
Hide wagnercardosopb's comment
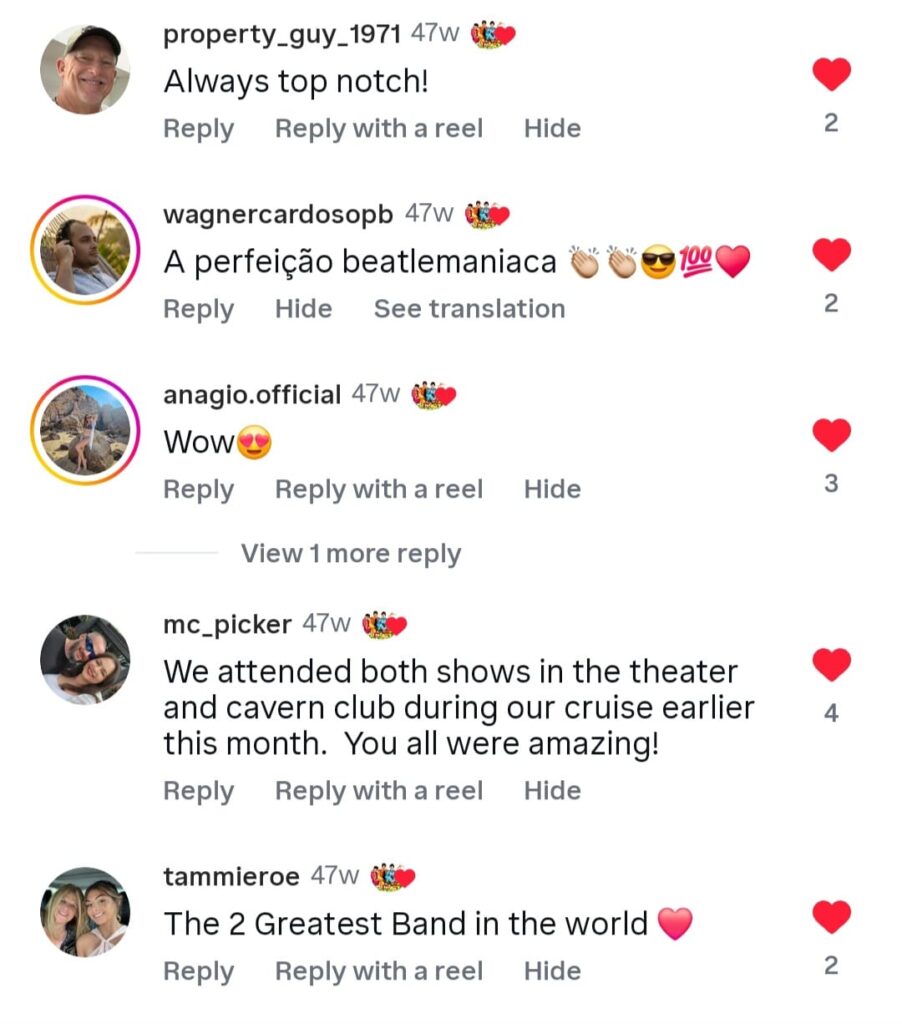click(303, 309)
